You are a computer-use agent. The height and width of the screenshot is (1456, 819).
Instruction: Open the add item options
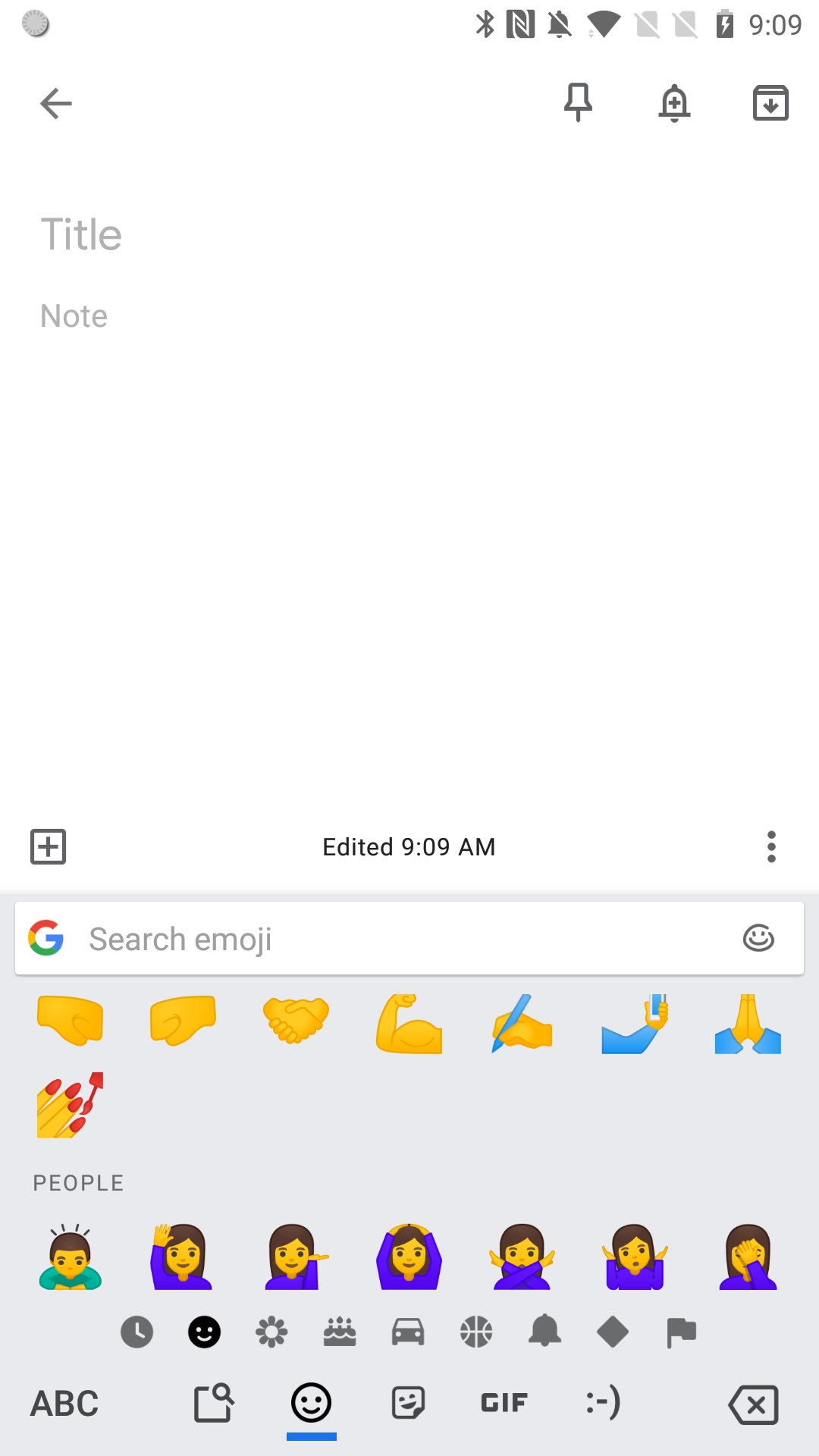(x=48, y=847)
